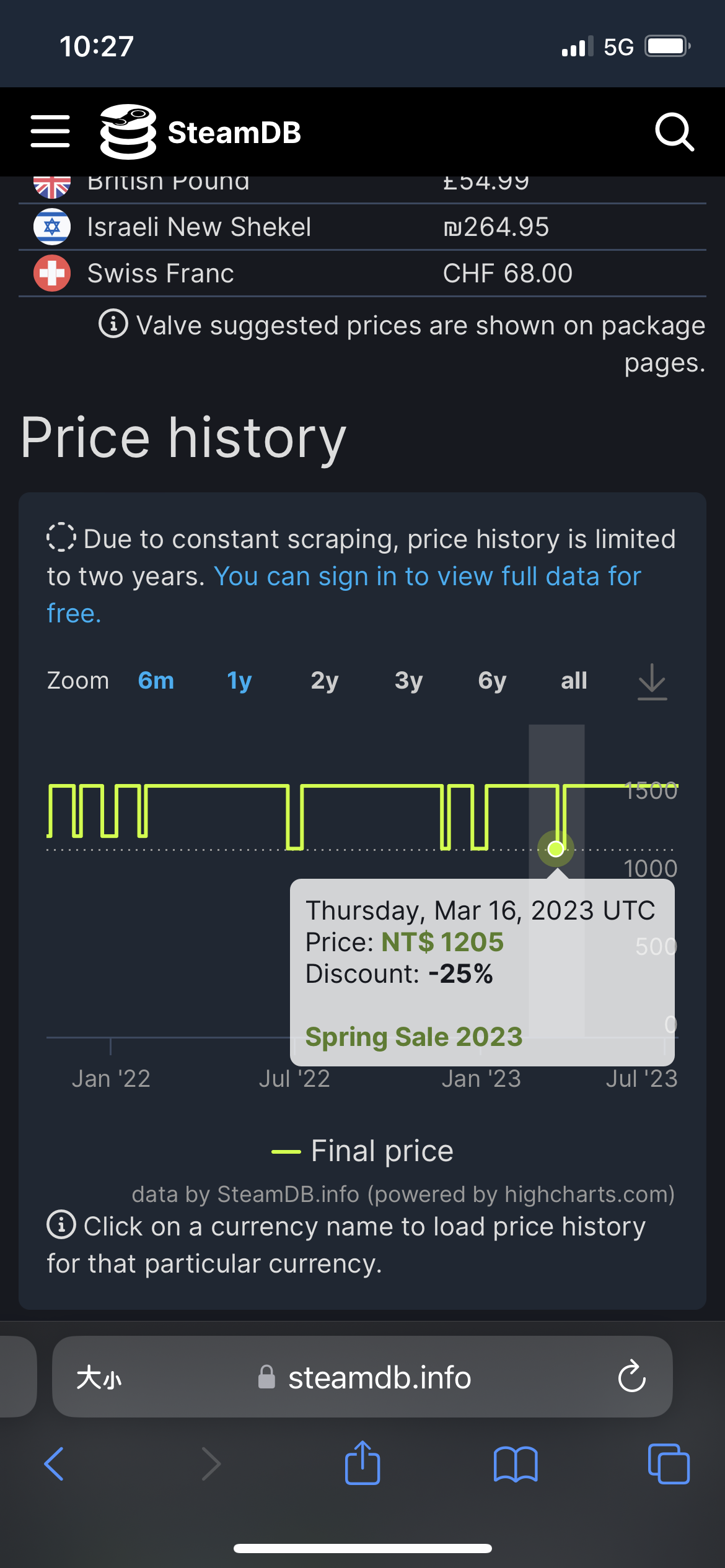This screenshot has height=1568, width=725.
Task: Set chart zoom to 3y
Action: coord(408,681)
